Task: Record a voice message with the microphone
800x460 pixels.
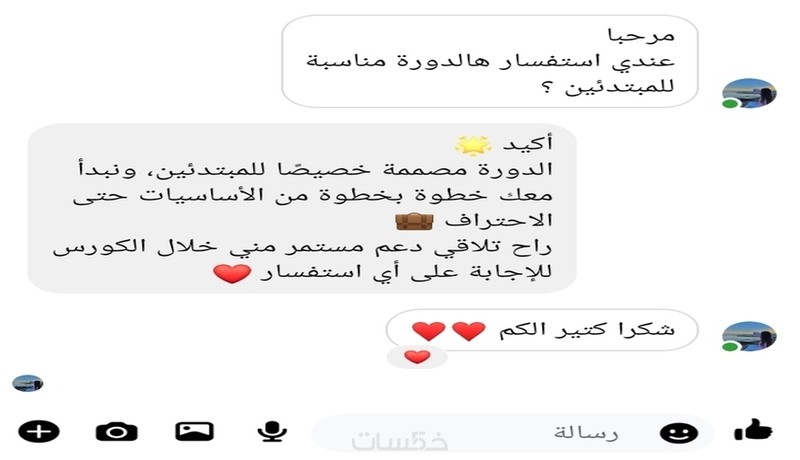Action: [270, 432]
